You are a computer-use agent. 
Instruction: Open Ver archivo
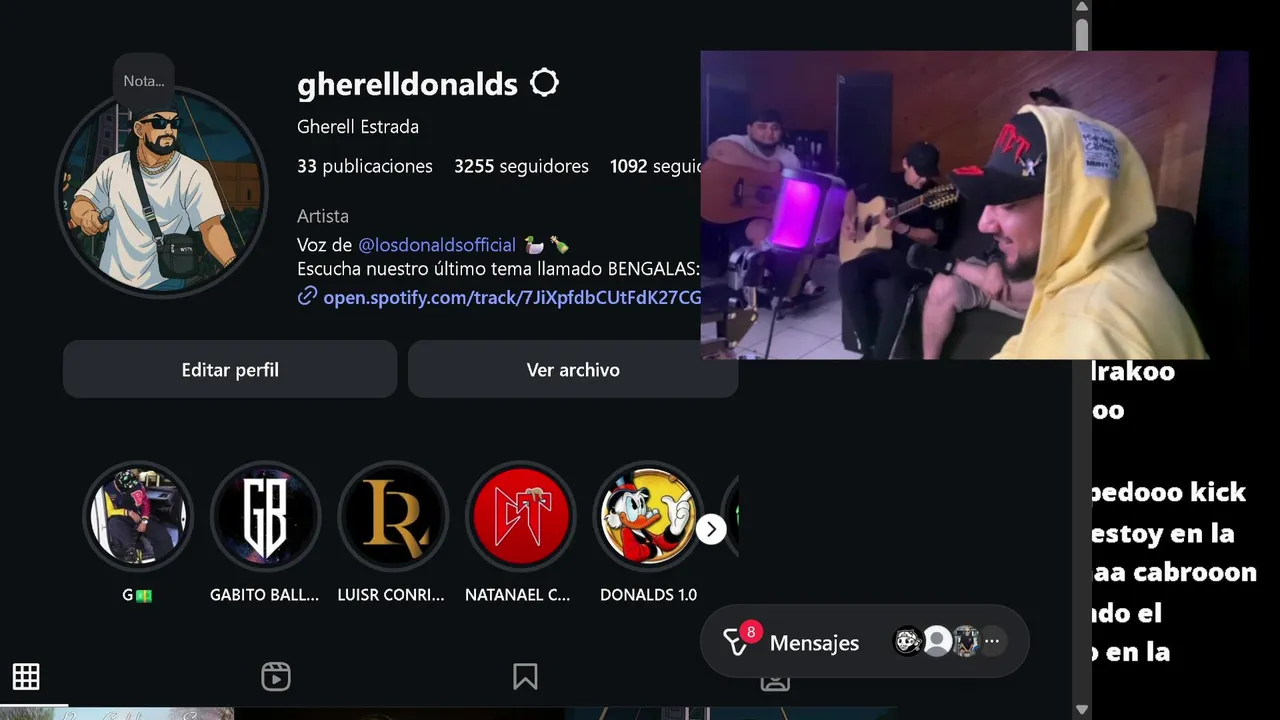[572, 370]
